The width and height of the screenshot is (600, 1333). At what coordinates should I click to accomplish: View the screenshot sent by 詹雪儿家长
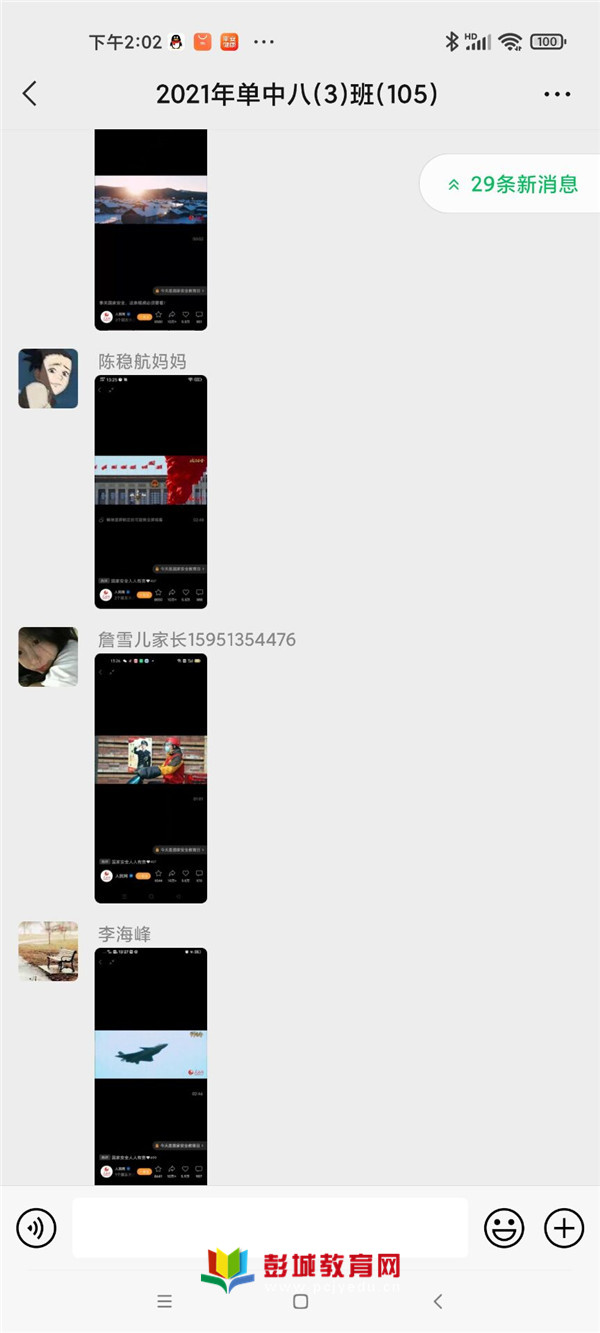pyautogui.click(x=151, y=778)
